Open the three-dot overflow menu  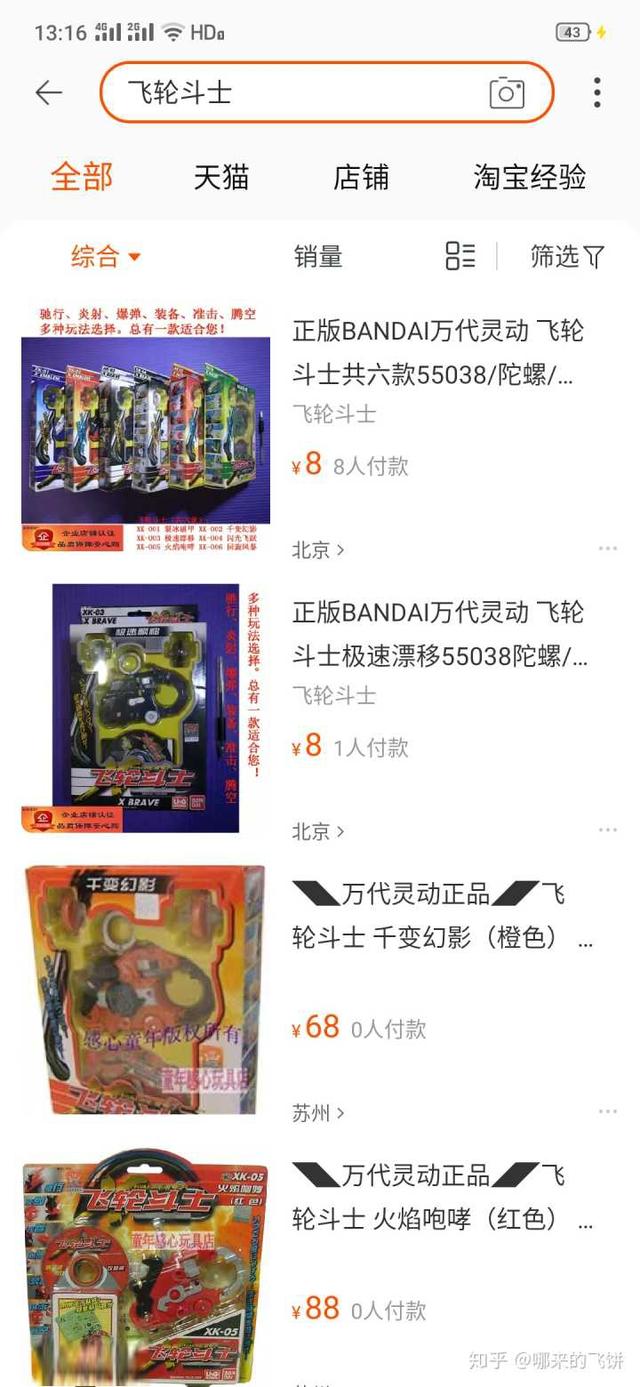tap(597, 93)
